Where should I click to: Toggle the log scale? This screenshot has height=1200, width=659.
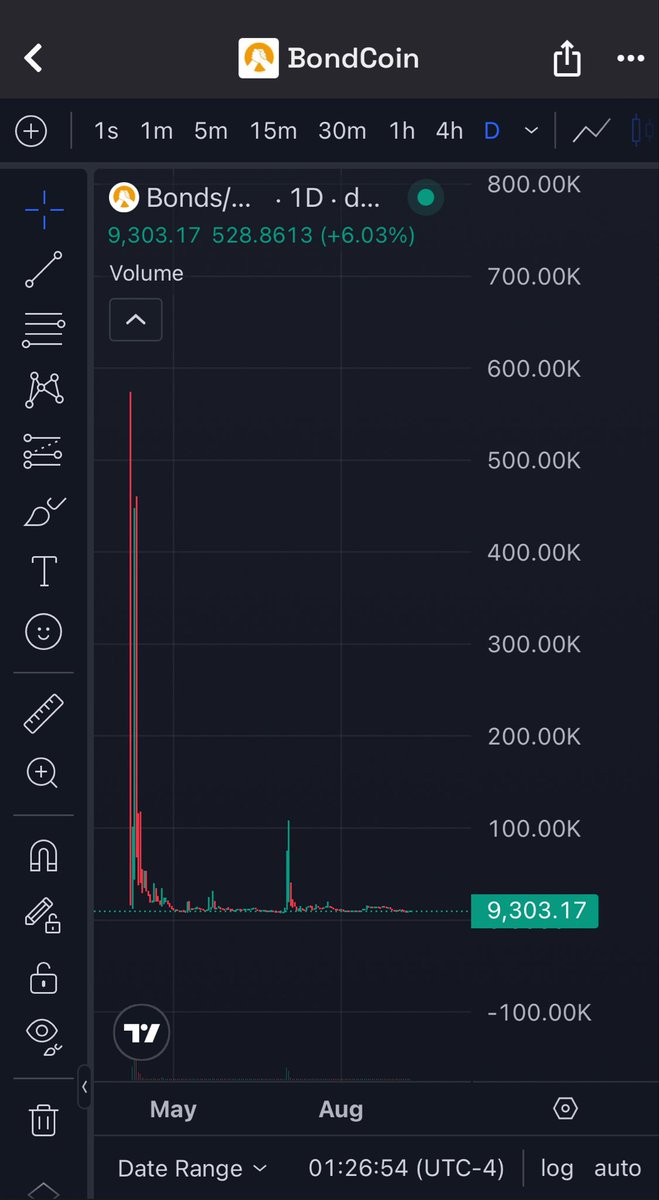557,1168
